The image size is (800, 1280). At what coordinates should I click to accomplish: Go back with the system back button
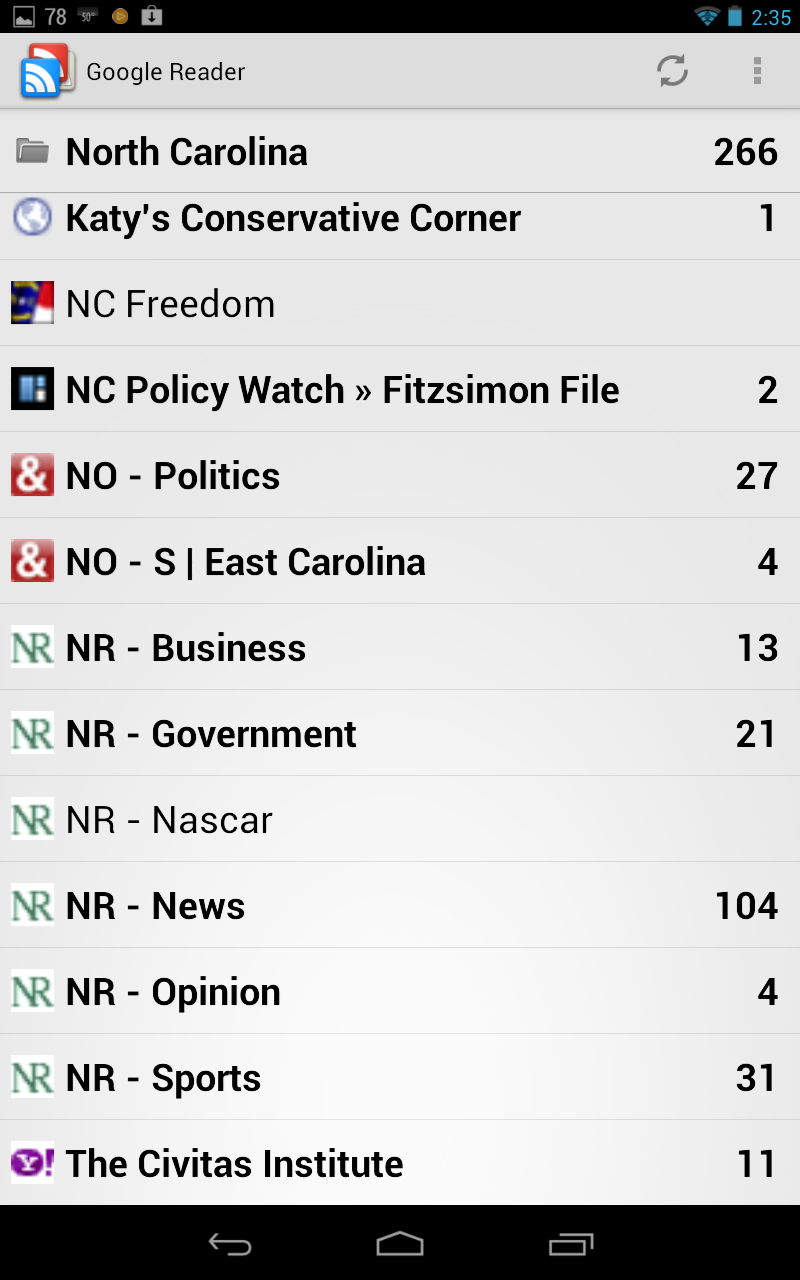tap(229, 1243)
